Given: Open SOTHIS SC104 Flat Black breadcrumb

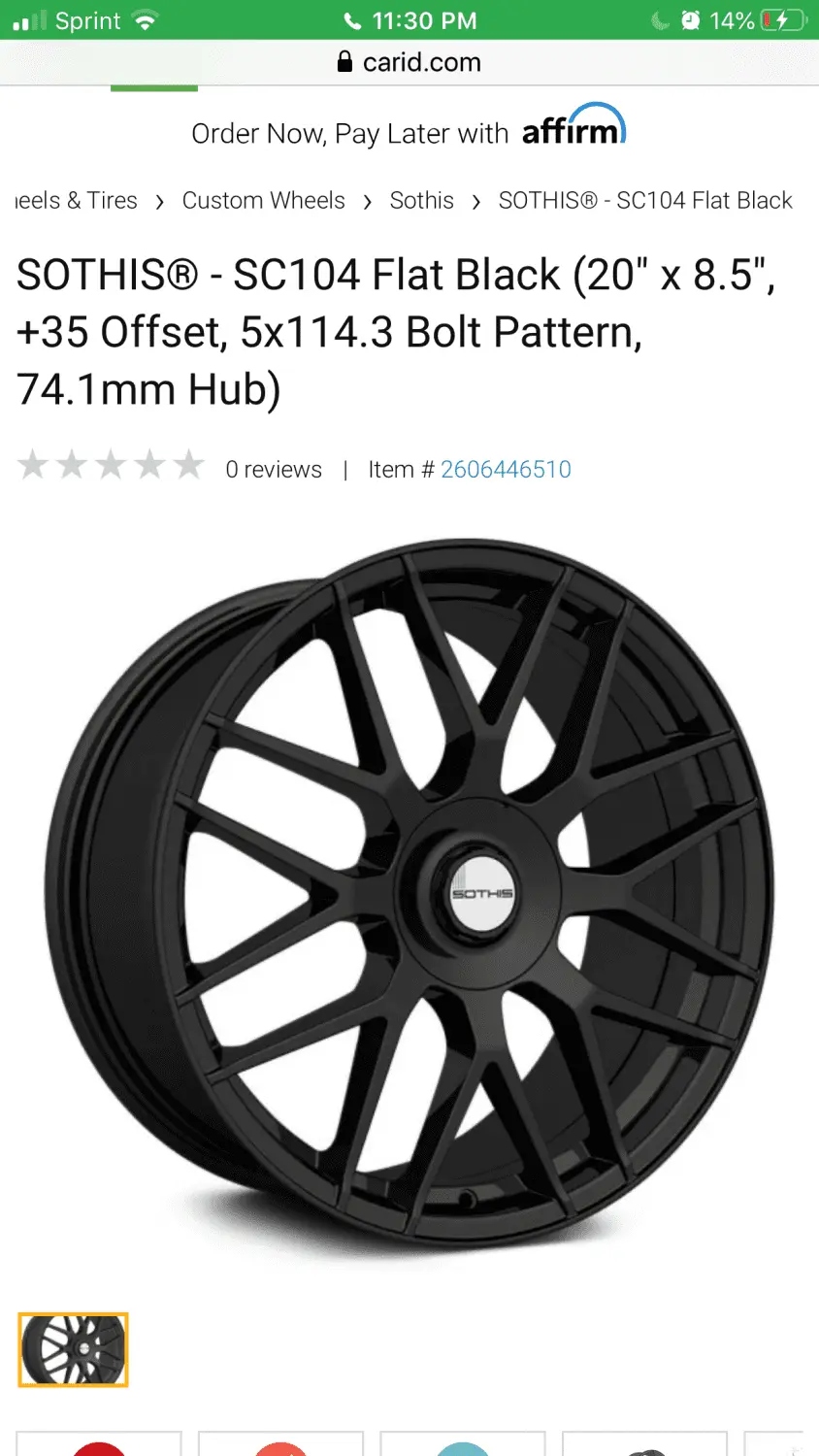Looking at the screenshot, I should click(644, 201).
